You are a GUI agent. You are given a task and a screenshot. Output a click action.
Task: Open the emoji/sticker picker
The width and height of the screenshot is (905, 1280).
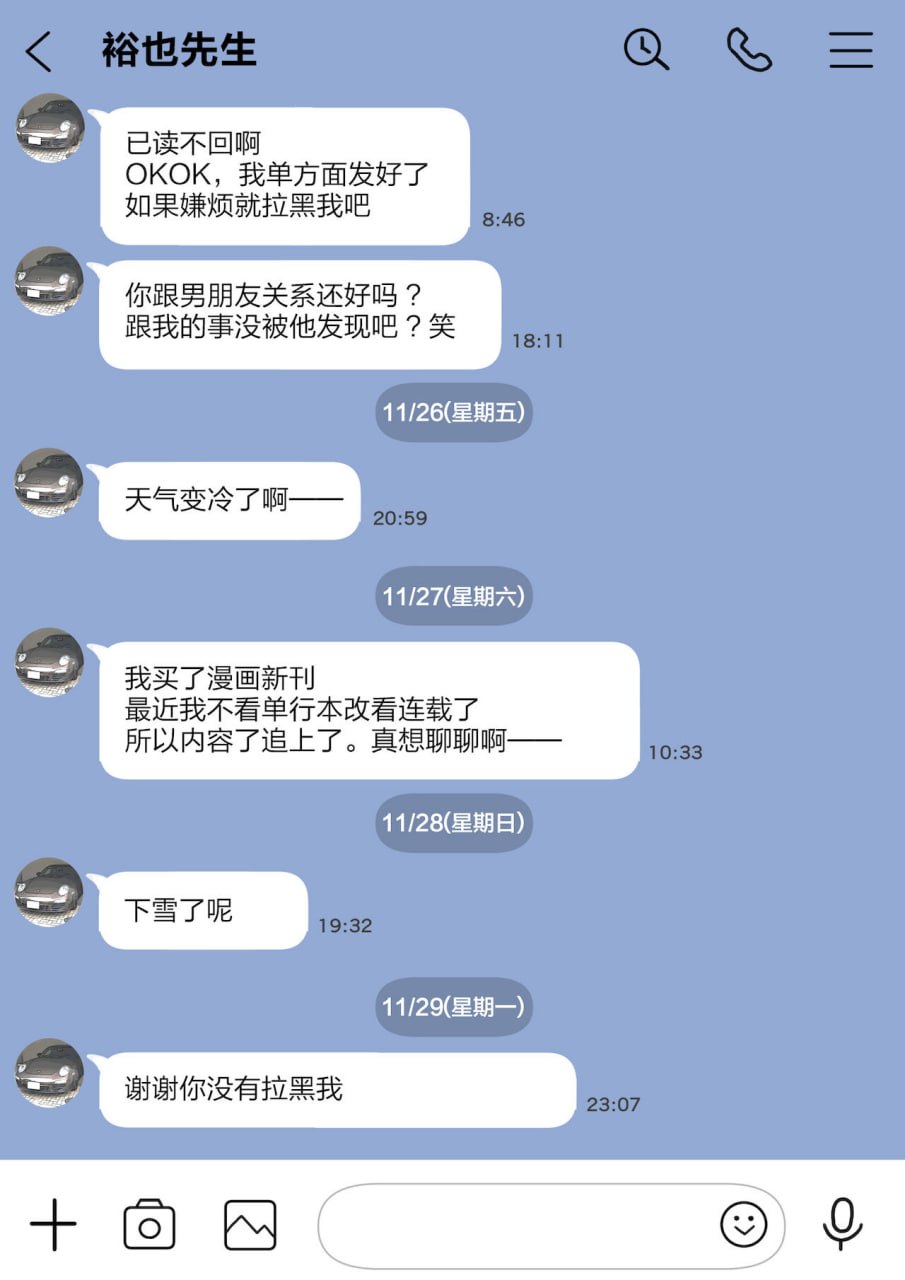[x=743, y=1223]
